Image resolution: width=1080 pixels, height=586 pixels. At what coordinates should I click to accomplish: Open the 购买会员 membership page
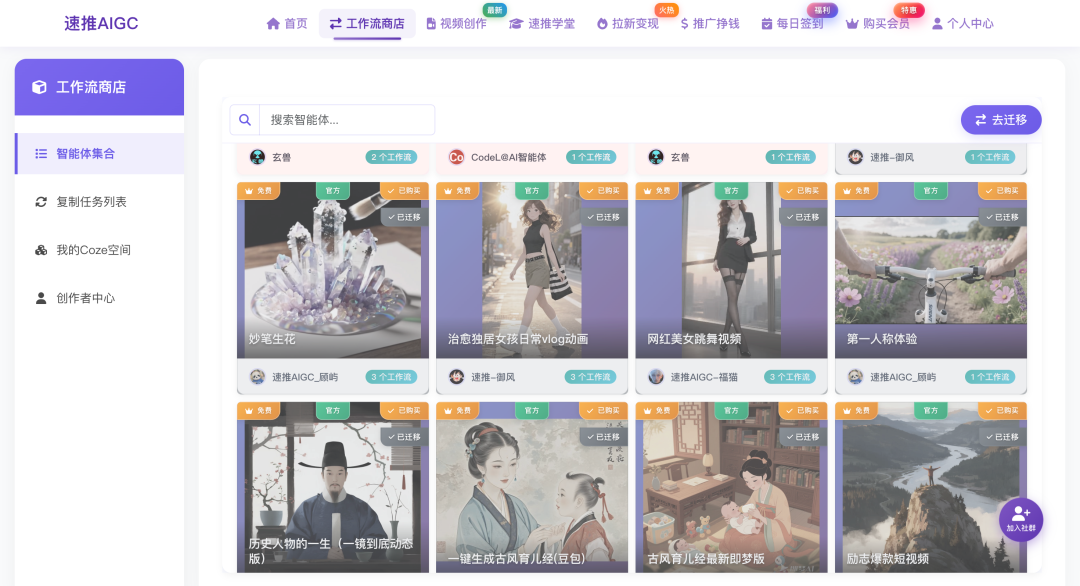(878, 23)
